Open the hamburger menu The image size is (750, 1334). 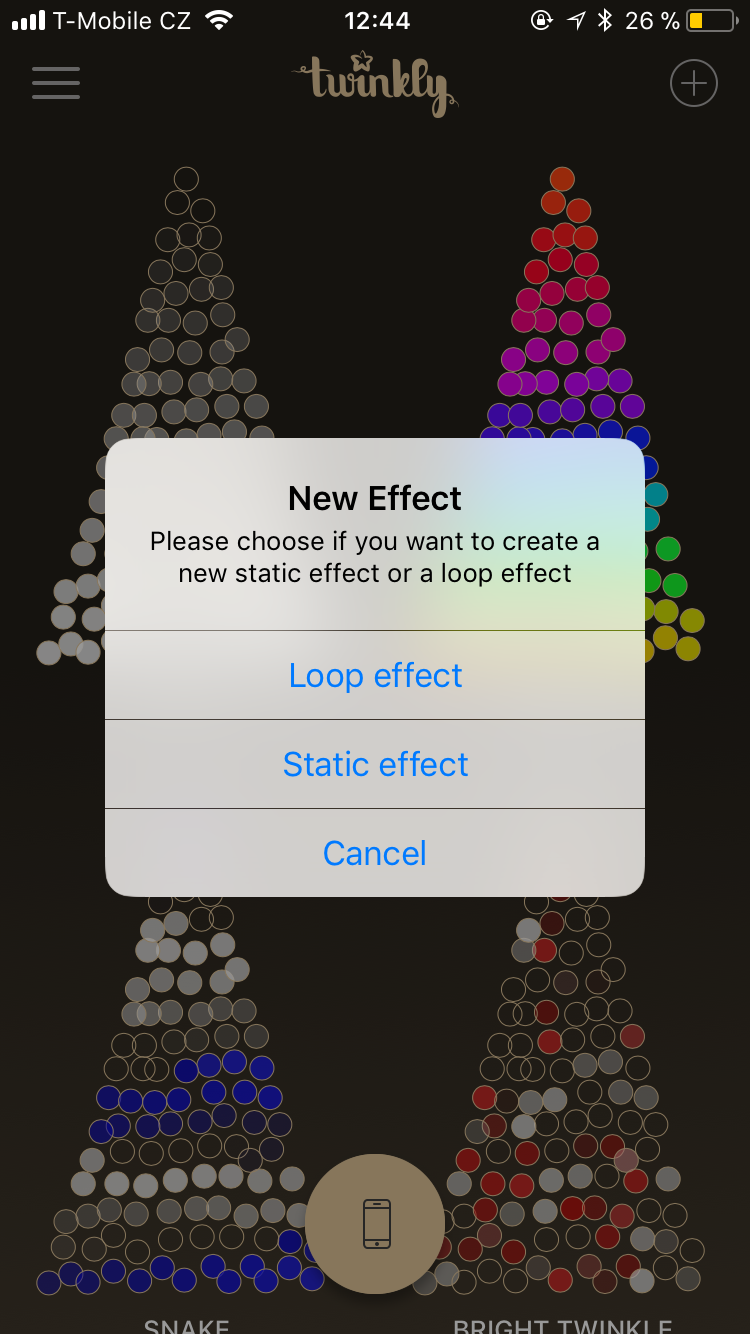[56, 83]
